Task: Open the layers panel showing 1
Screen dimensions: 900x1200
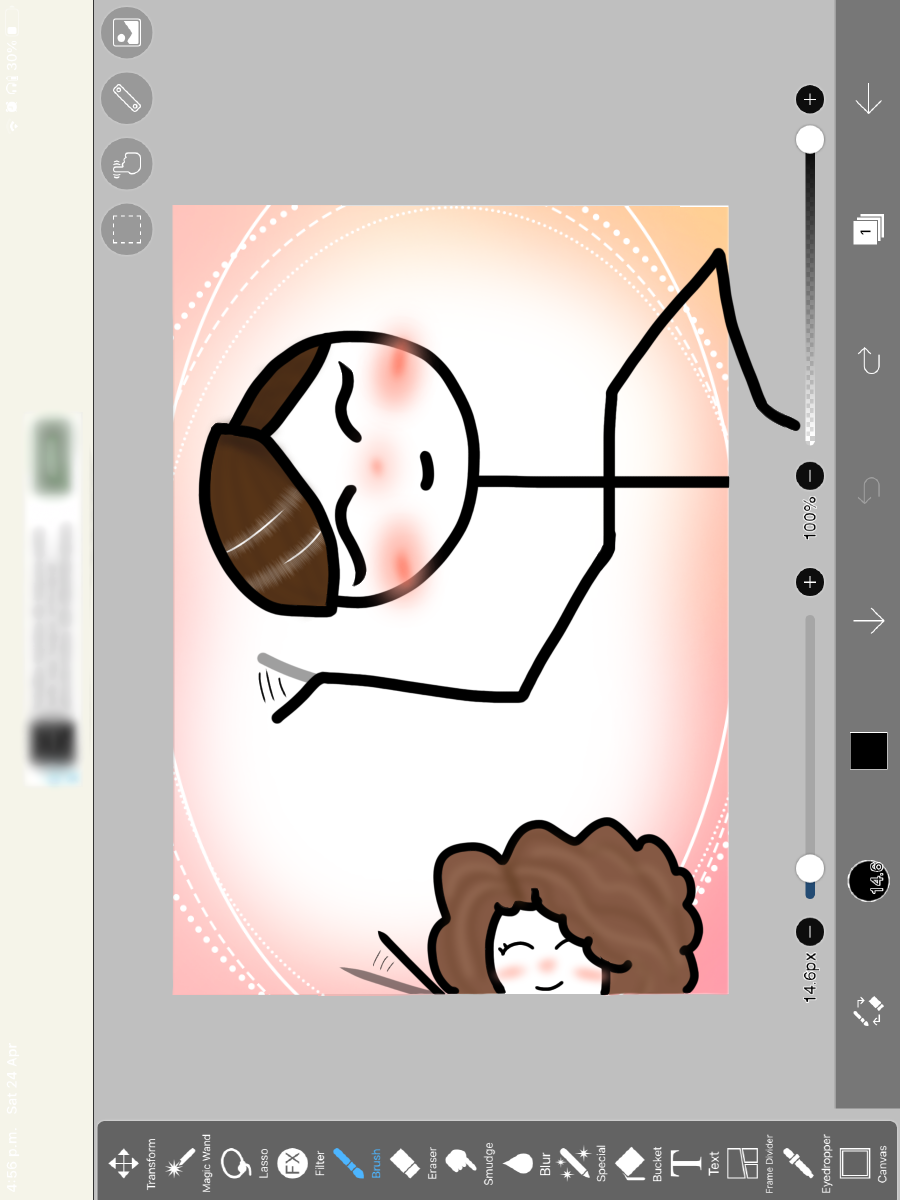Action: pos(868,230)
